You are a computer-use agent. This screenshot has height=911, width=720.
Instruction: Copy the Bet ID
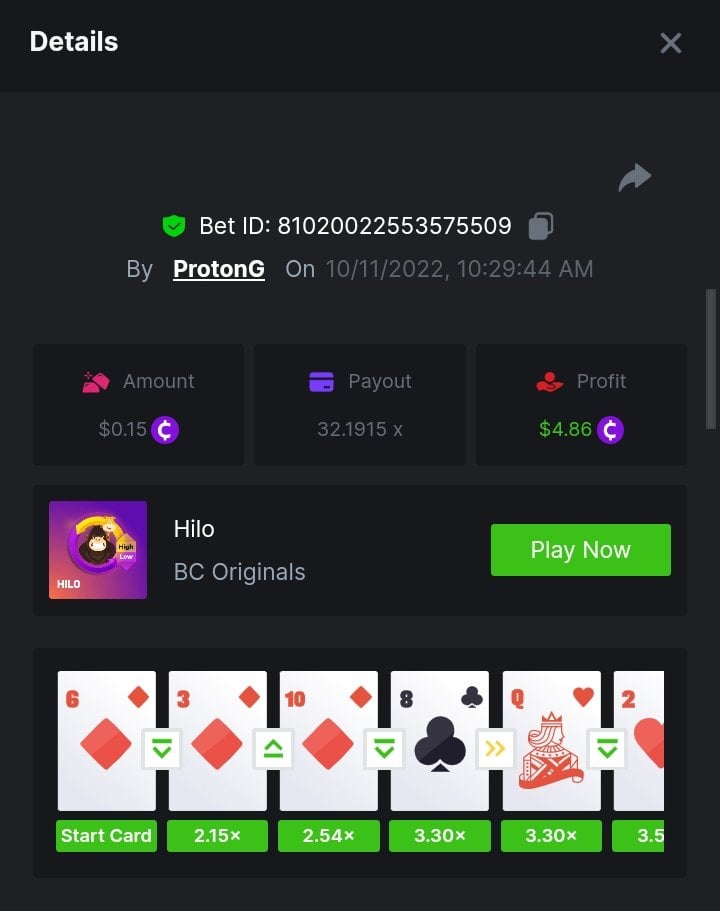click(541, 226)
